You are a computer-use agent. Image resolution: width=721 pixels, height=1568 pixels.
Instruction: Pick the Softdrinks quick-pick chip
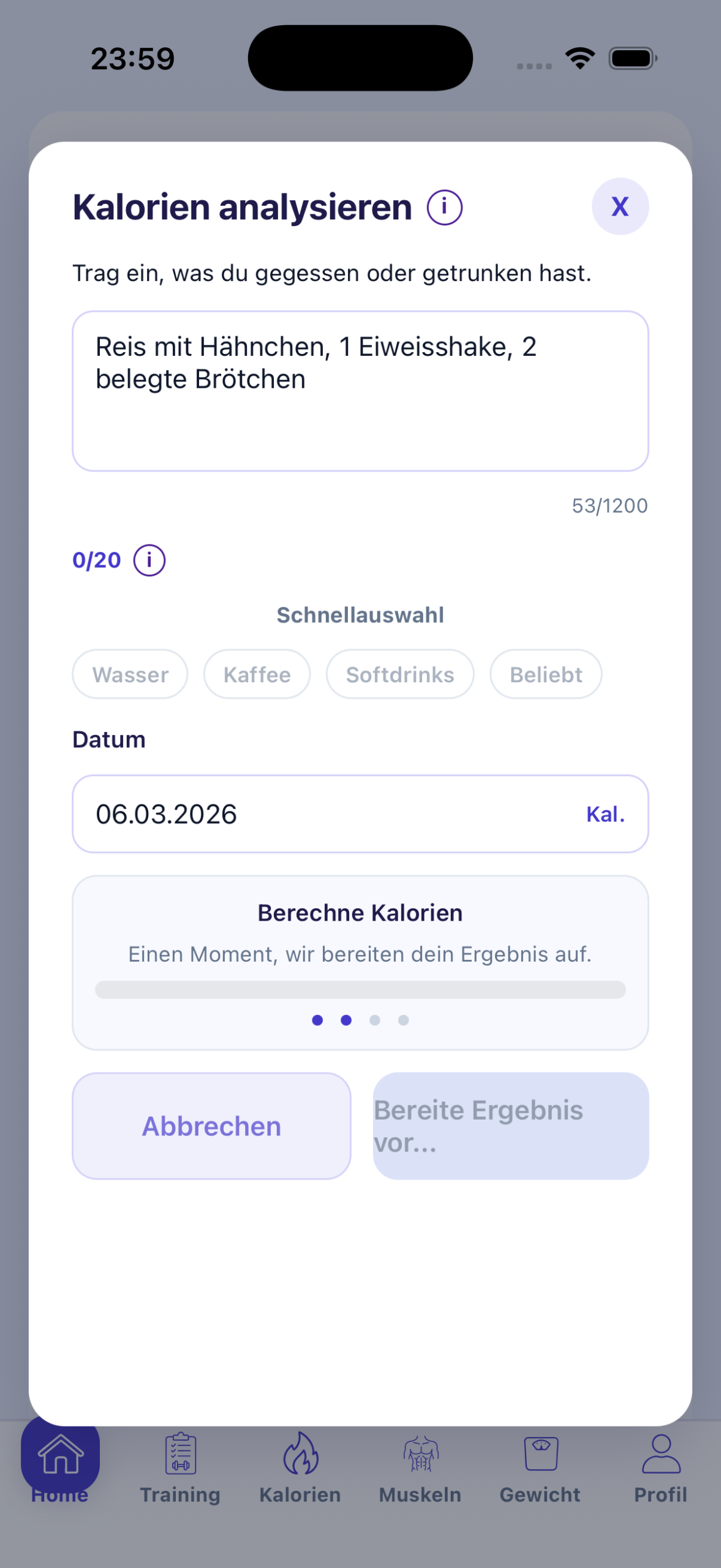pyautogui.click(x=400, y=674)
